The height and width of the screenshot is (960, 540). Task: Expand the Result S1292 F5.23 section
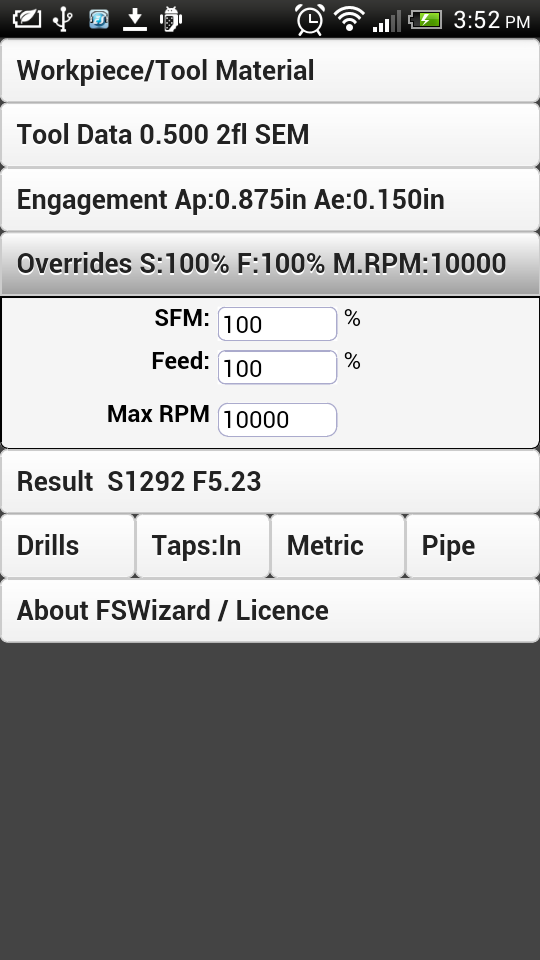pos(270,482)
